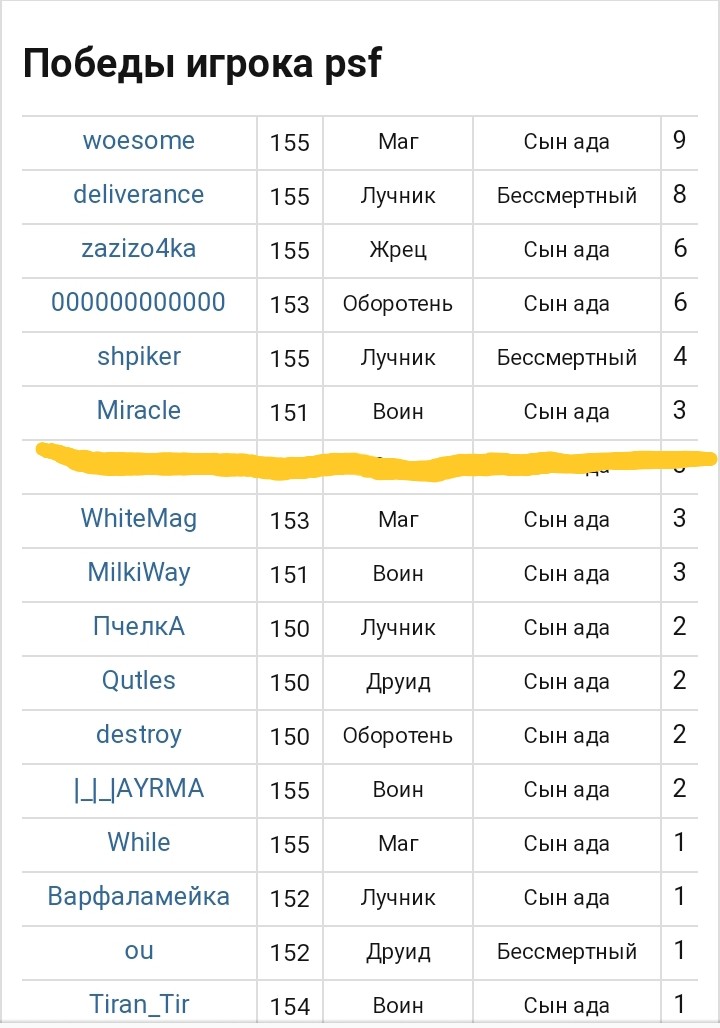Open Варфаламейка's player profile
Image resolution: width=720 pixels, height=1028 pixels.
point(138,897)
